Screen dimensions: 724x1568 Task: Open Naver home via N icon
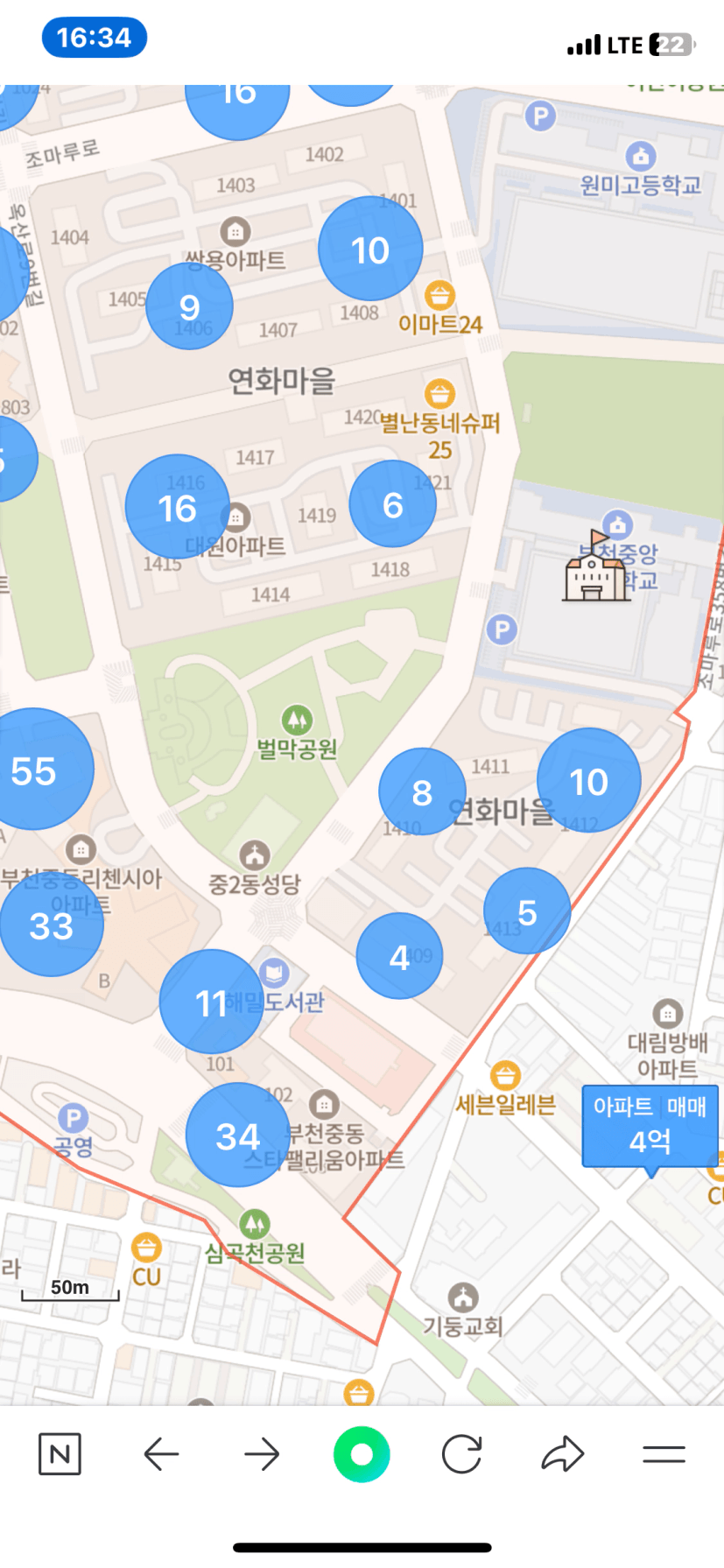pyautogui.click(x=60, y=1454)
